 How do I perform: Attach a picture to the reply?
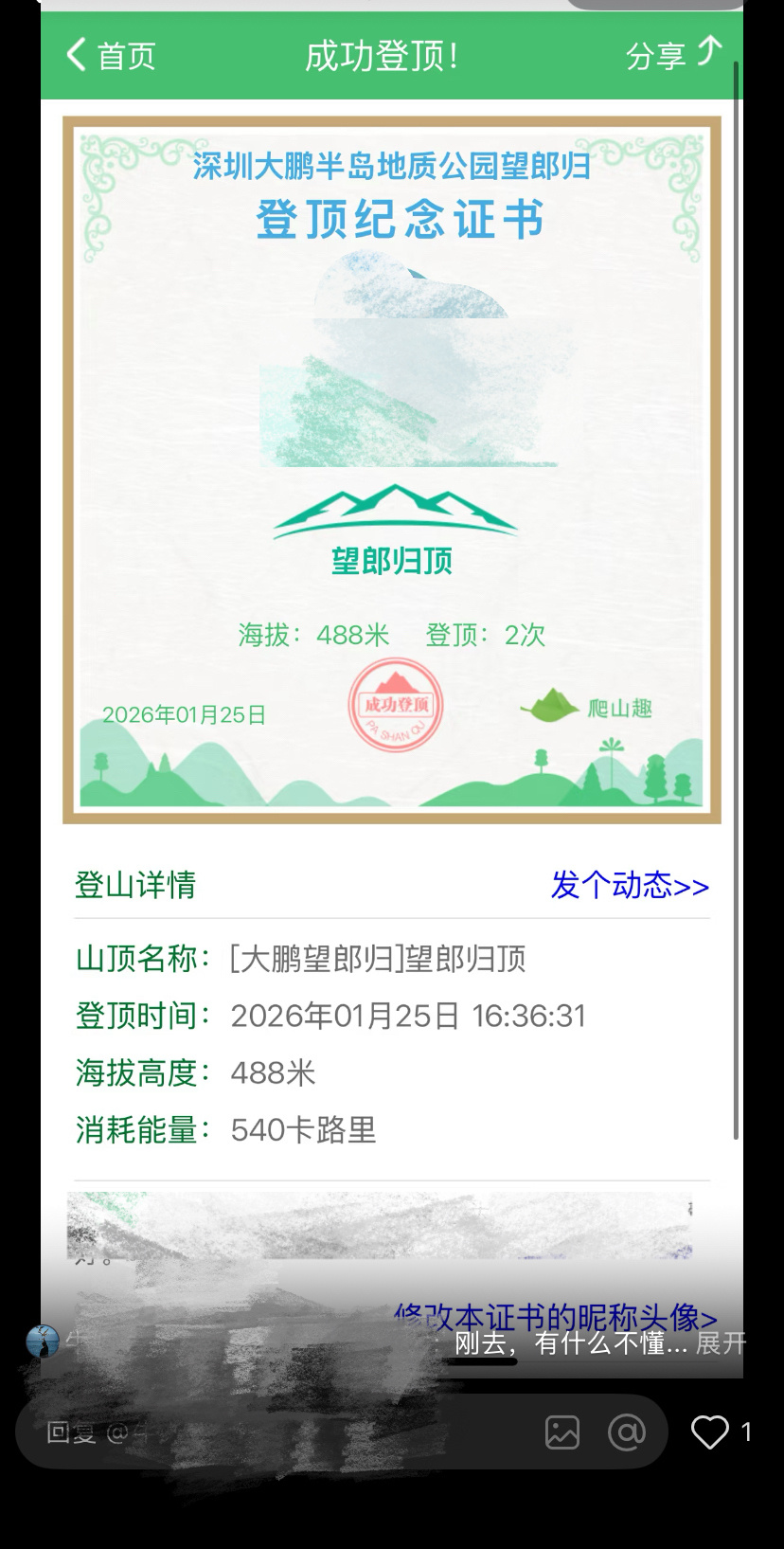pyautogui.click(x=561, y=1432)
